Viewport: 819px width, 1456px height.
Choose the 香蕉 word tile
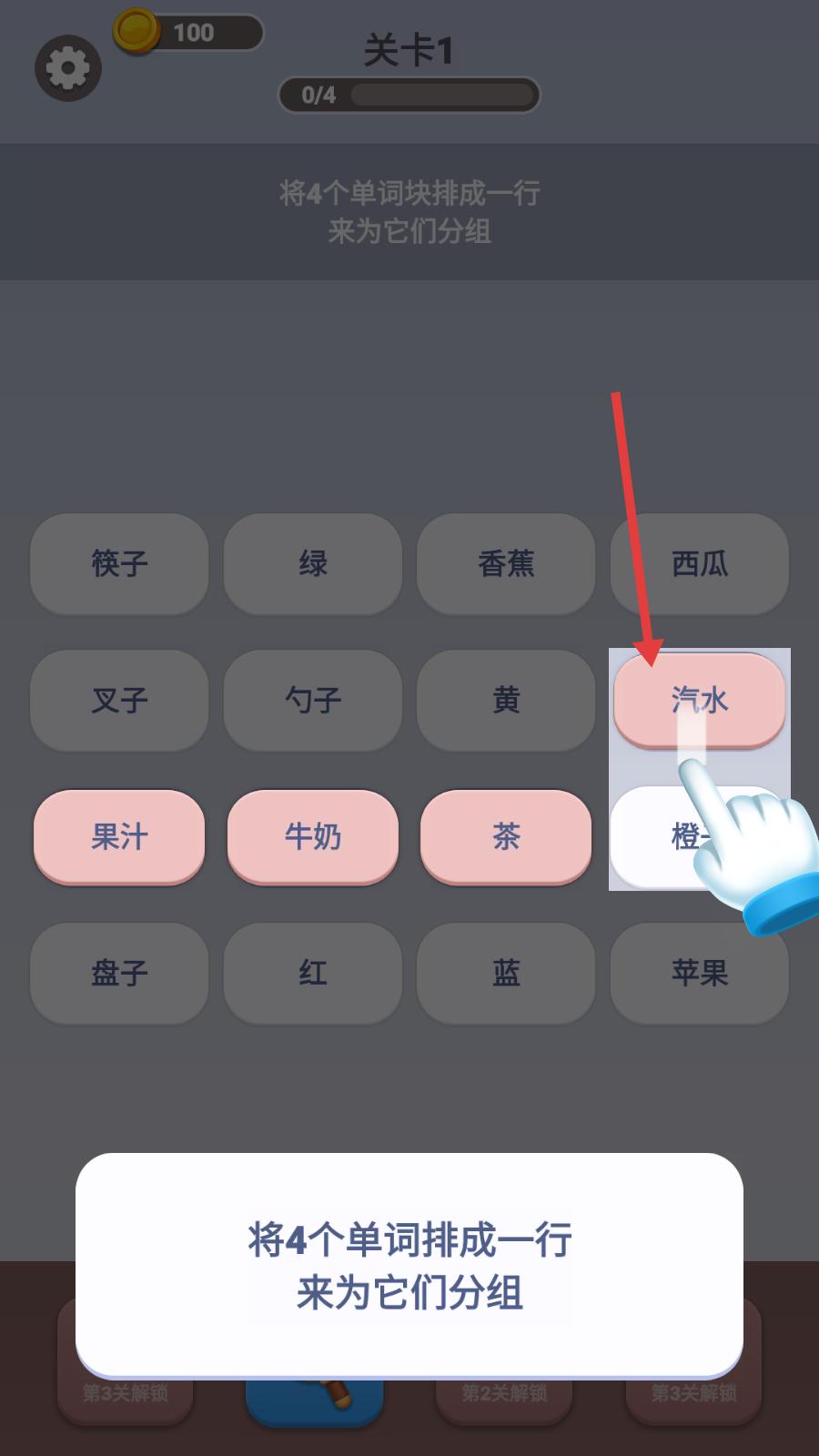tap(506, 564)
